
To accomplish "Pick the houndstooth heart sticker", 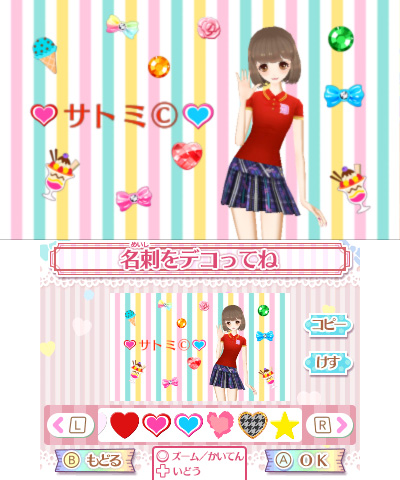I will tap(253, 425).
